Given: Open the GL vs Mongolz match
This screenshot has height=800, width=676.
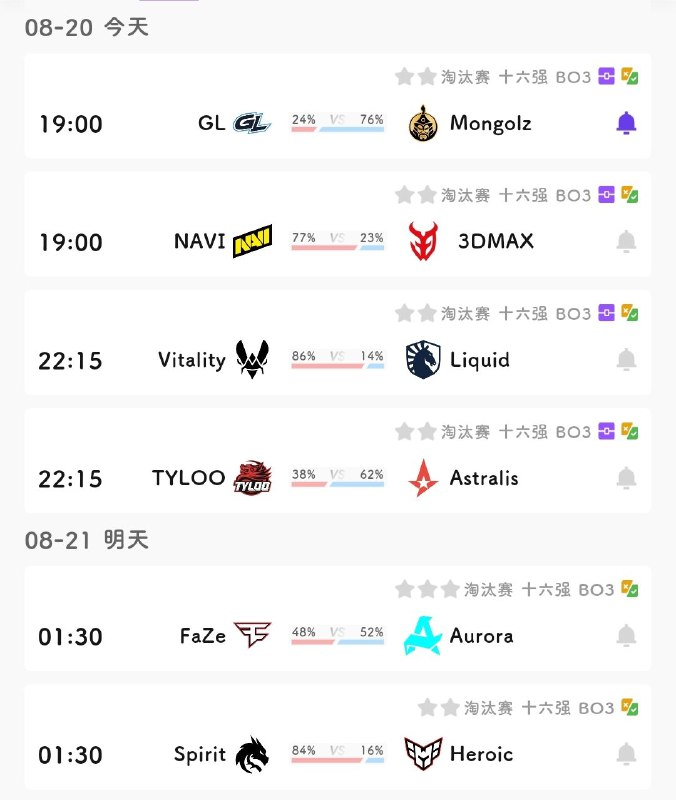Looking at the screenshot, I should click(337, 123).
